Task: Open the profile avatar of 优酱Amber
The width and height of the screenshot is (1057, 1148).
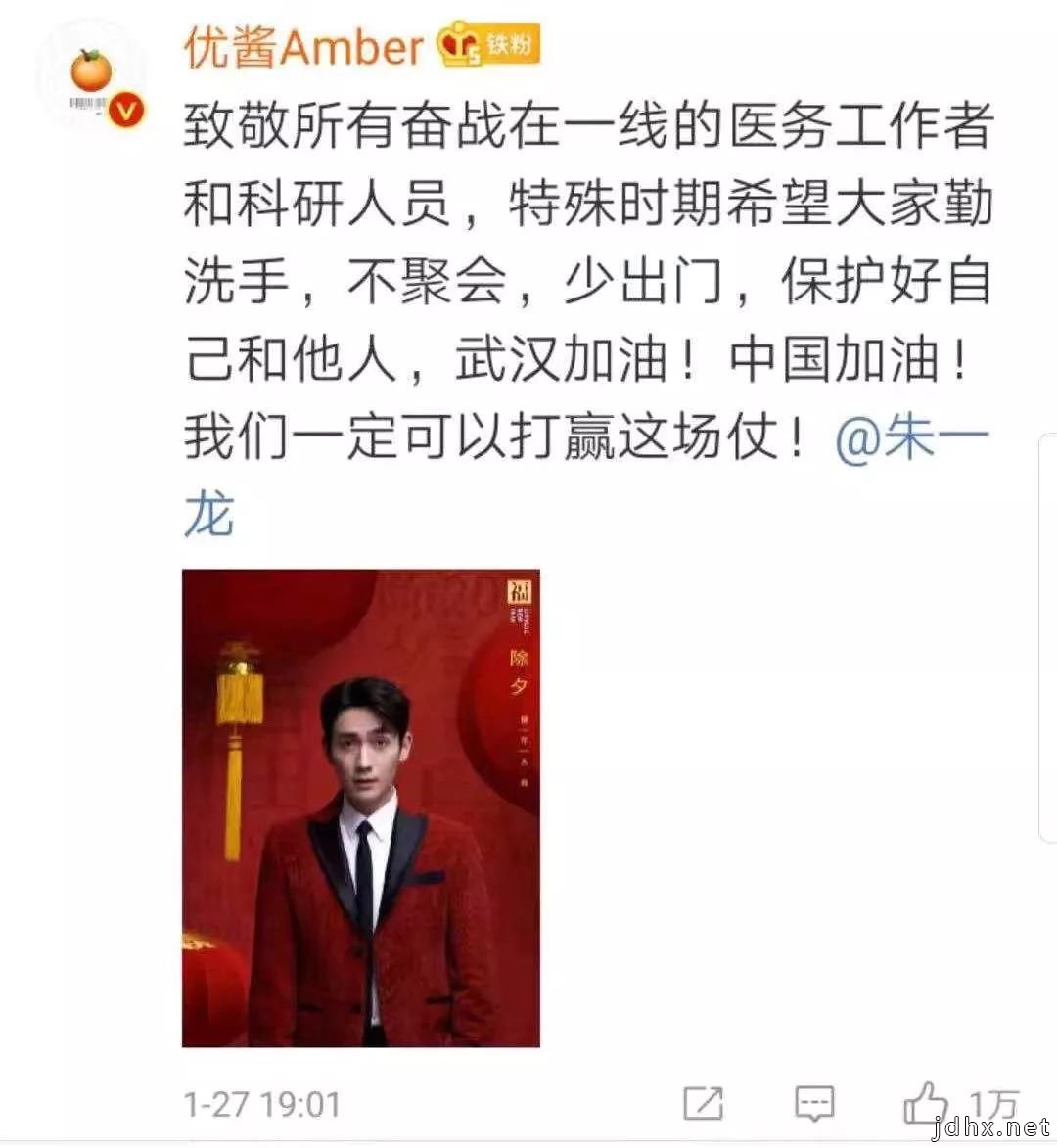Action: coord(92,74)
